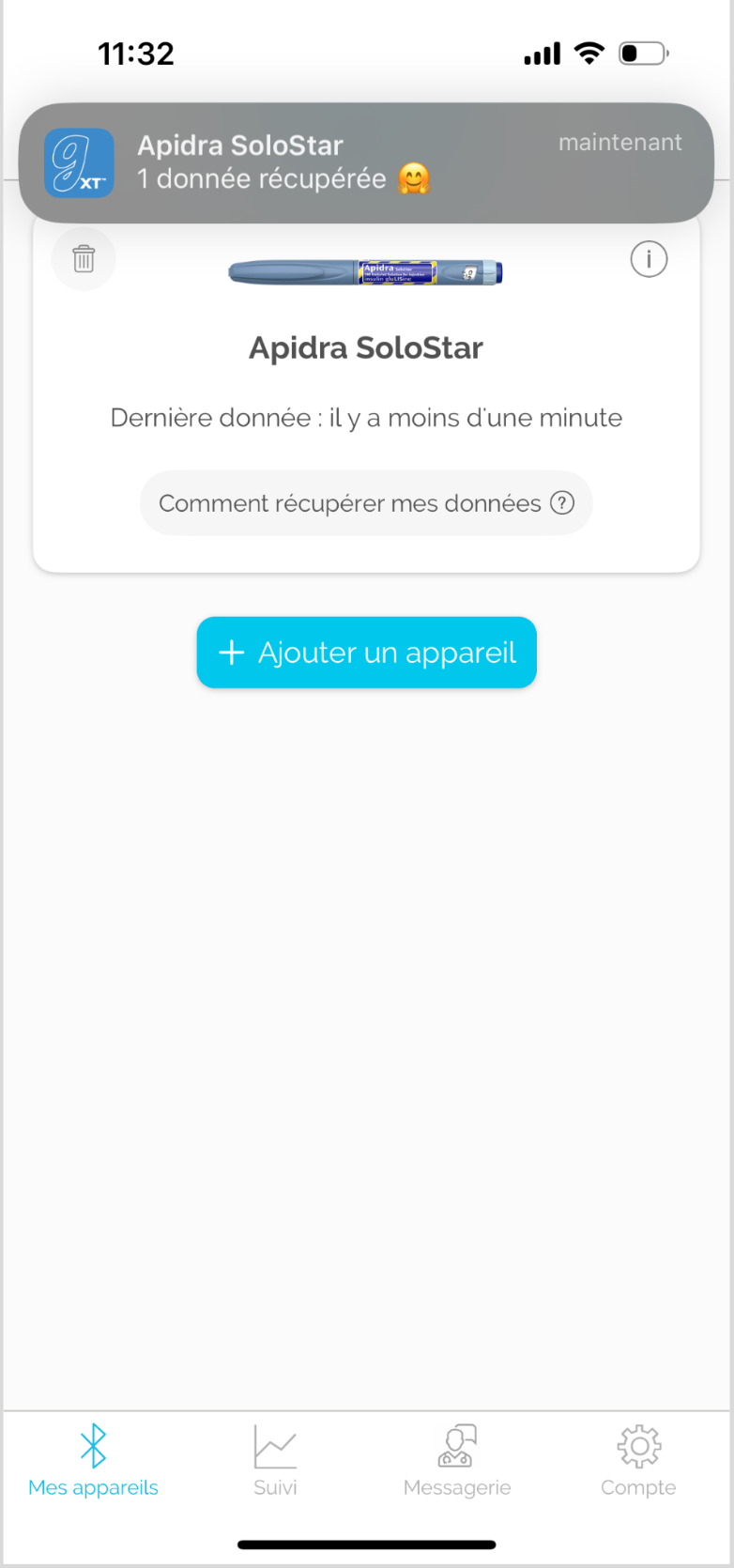Open Comment récupérer mes données help

tap(366, 503)
